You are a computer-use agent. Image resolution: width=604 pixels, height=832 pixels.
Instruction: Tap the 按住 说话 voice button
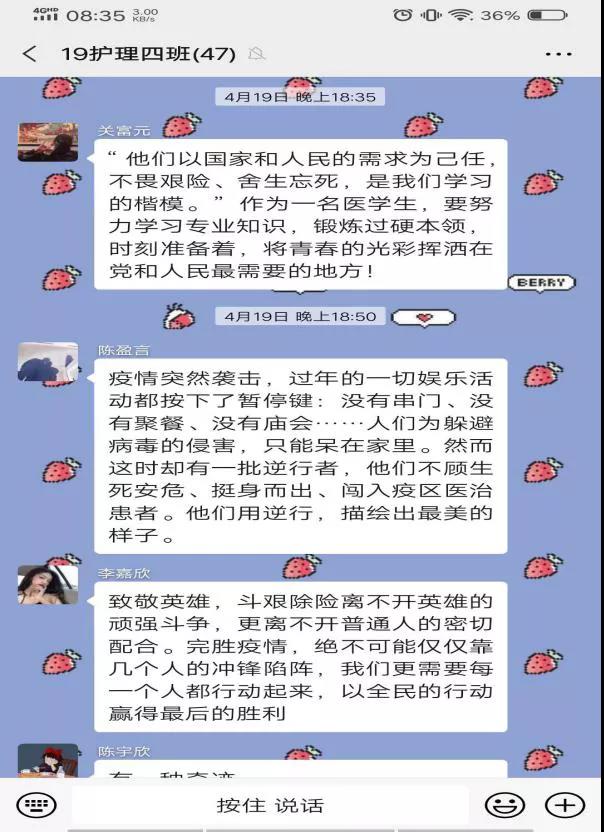coord(270,804)
